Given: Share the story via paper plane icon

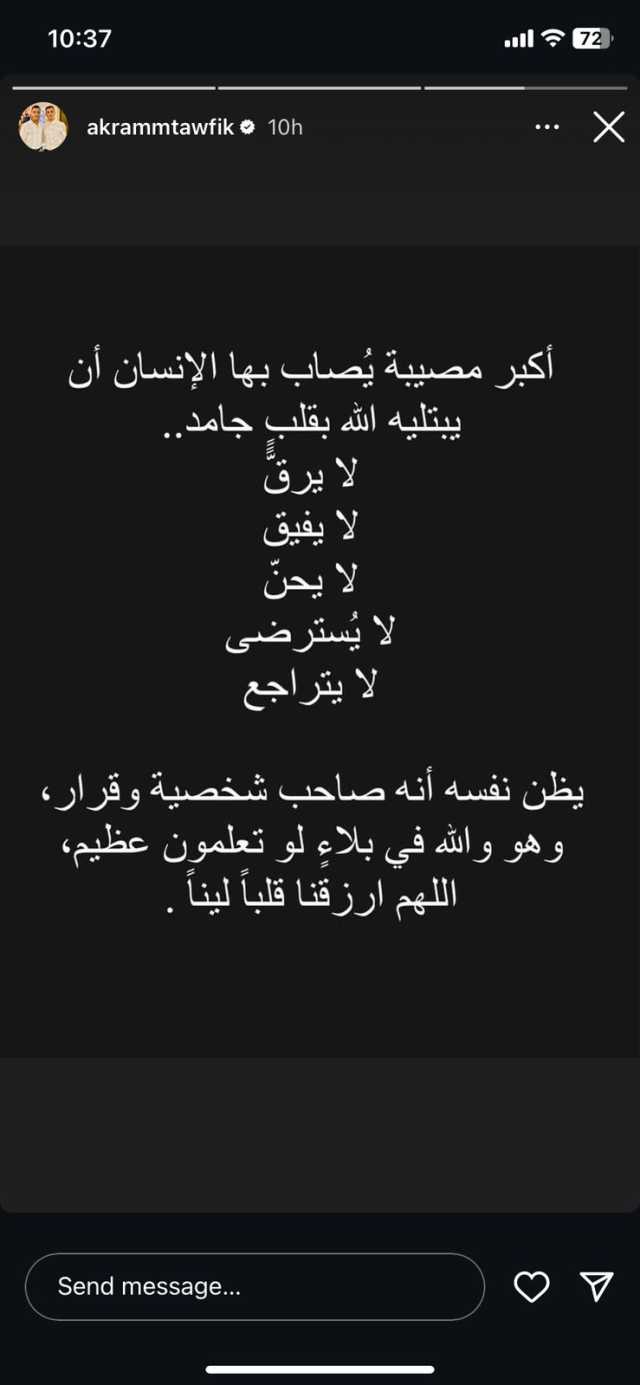Looking at the screenshot, I should click(597, 1287).
